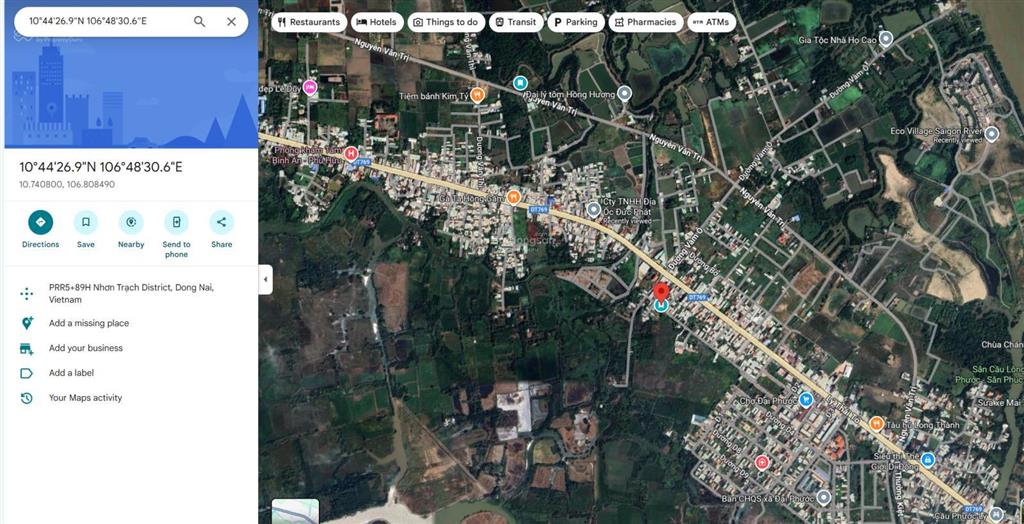
Task: Show ATMs on the map
Action: click(711, 22)
